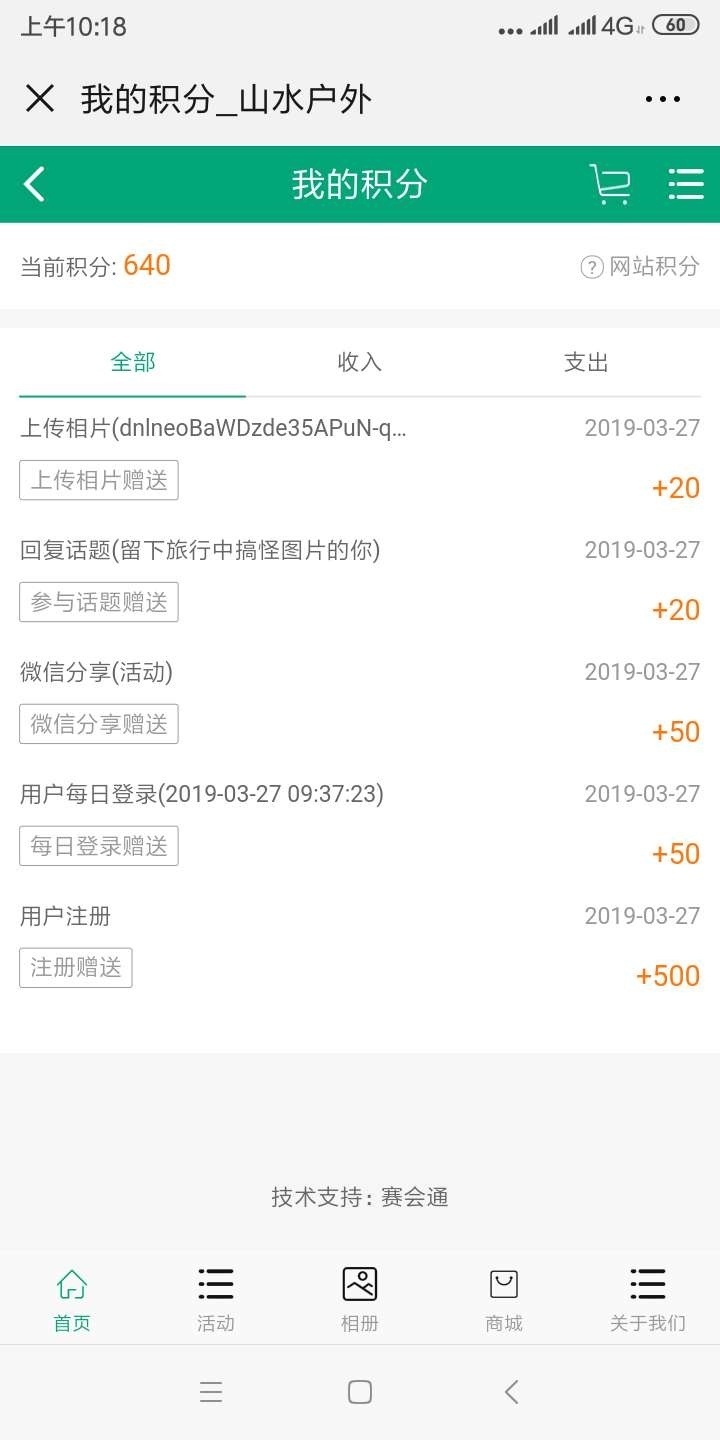Open the 商城 tab
The image size is (720, 1440).
click(x=504, y=1299)
